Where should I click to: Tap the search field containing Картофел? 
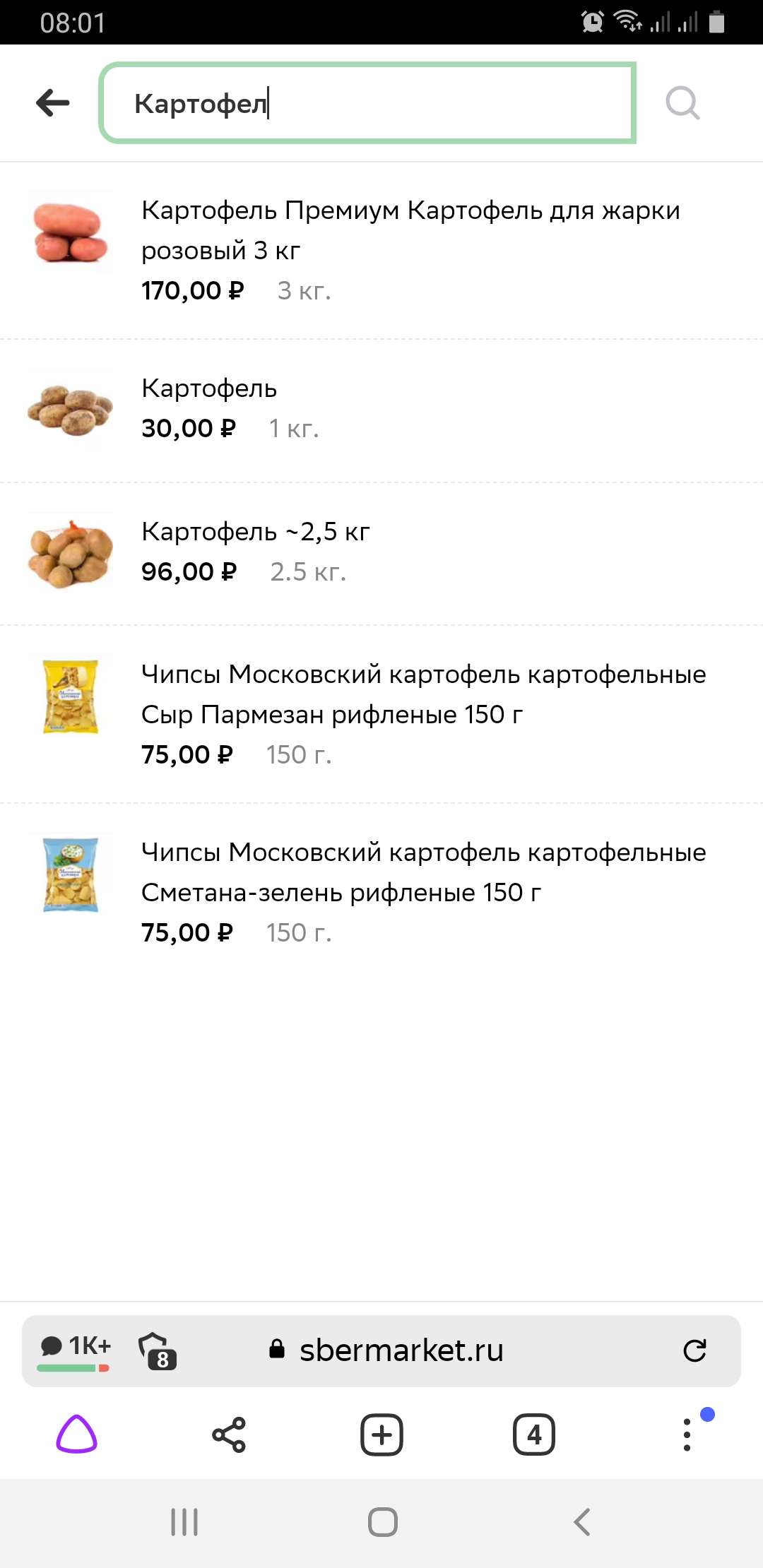pos(367,103)
